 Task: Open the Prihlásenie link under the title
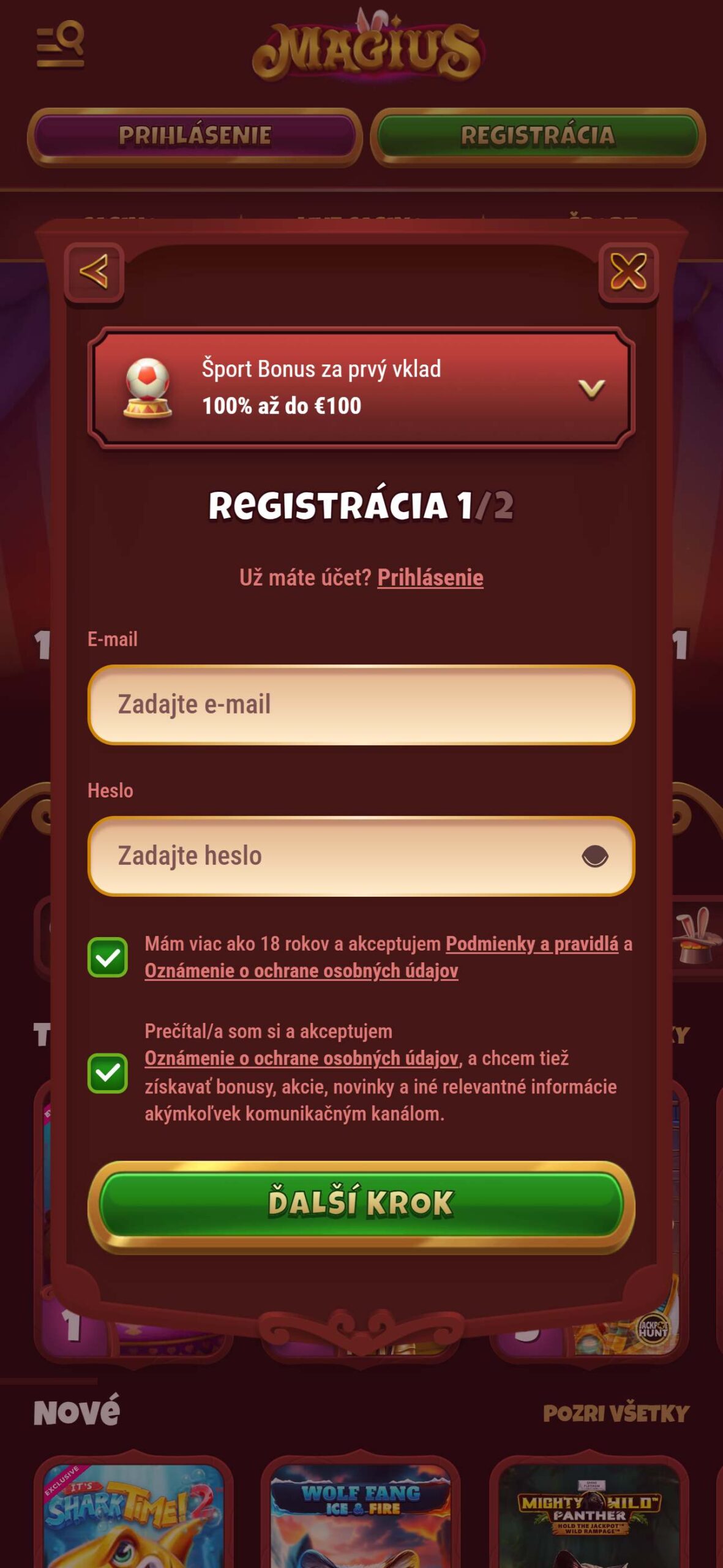pos(430,578)
